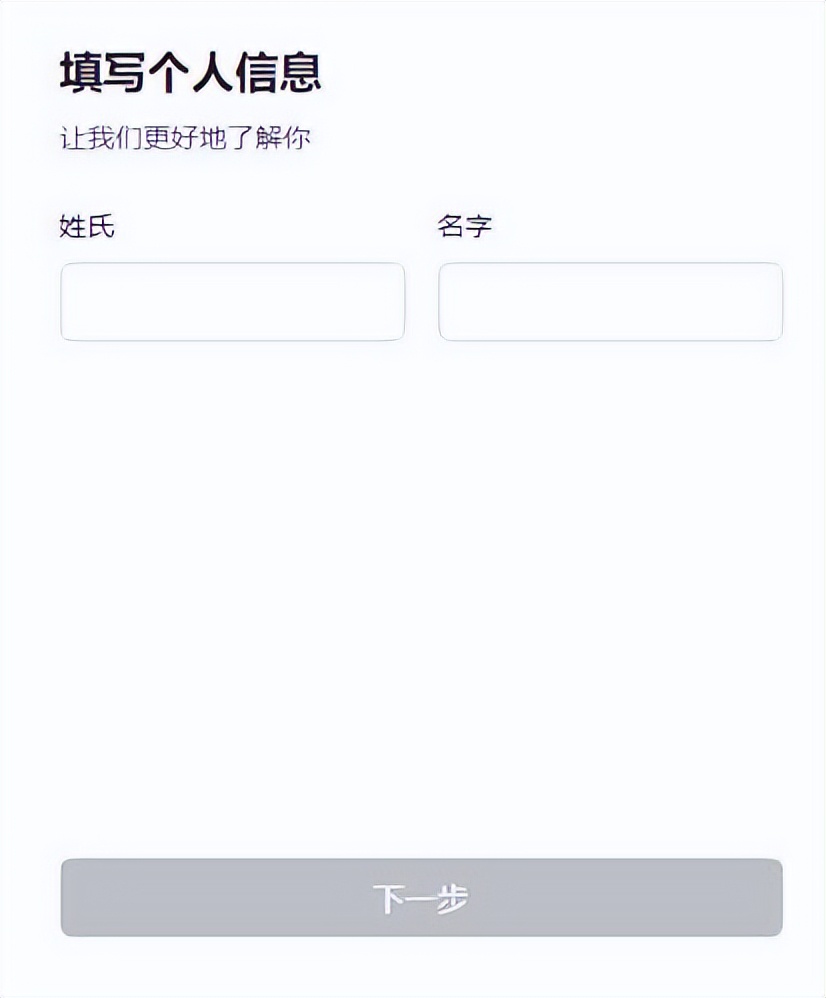Click the 姓氏 field label
Viewport: 826px width, 998px height.
point(87,226)
